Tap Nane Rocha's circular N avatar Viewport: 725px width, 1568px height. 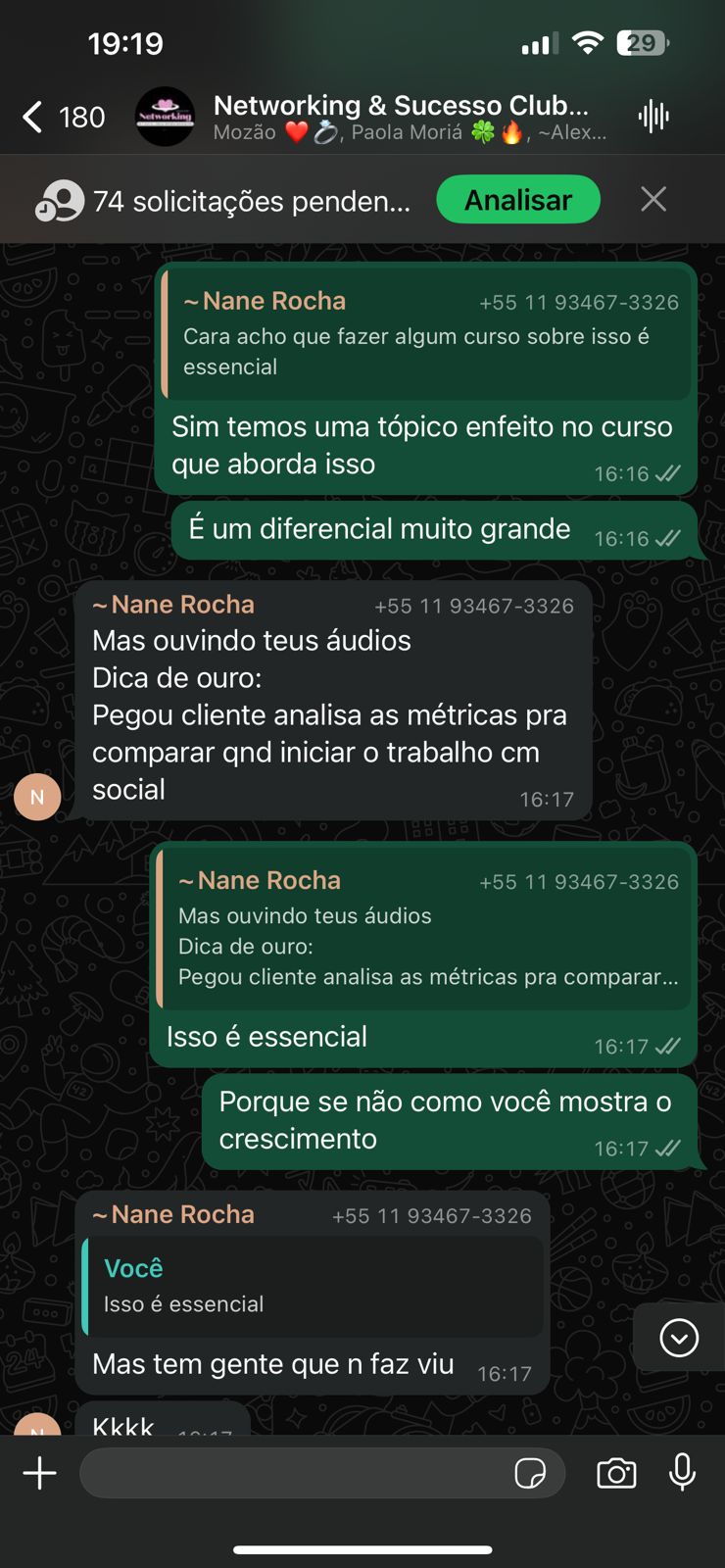click(37, 797)
